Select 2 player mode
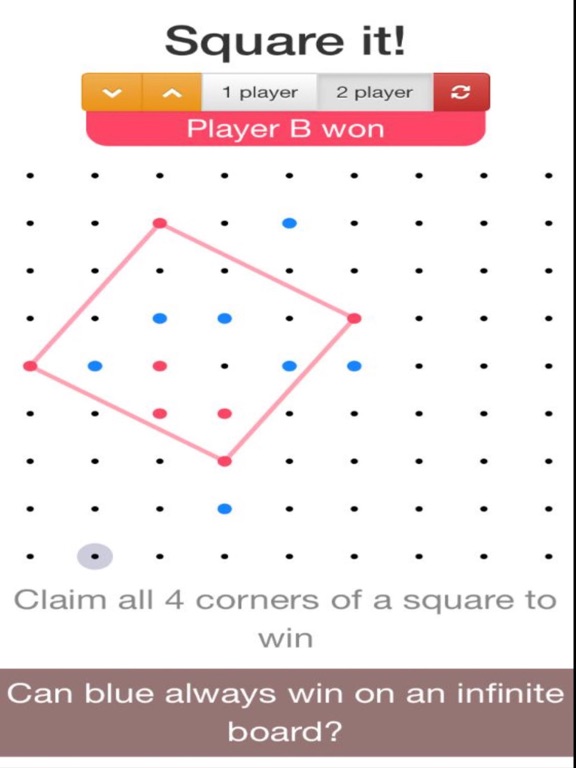Image resolution: width=576 pixels, height=768 pixels. pos(375,93)
